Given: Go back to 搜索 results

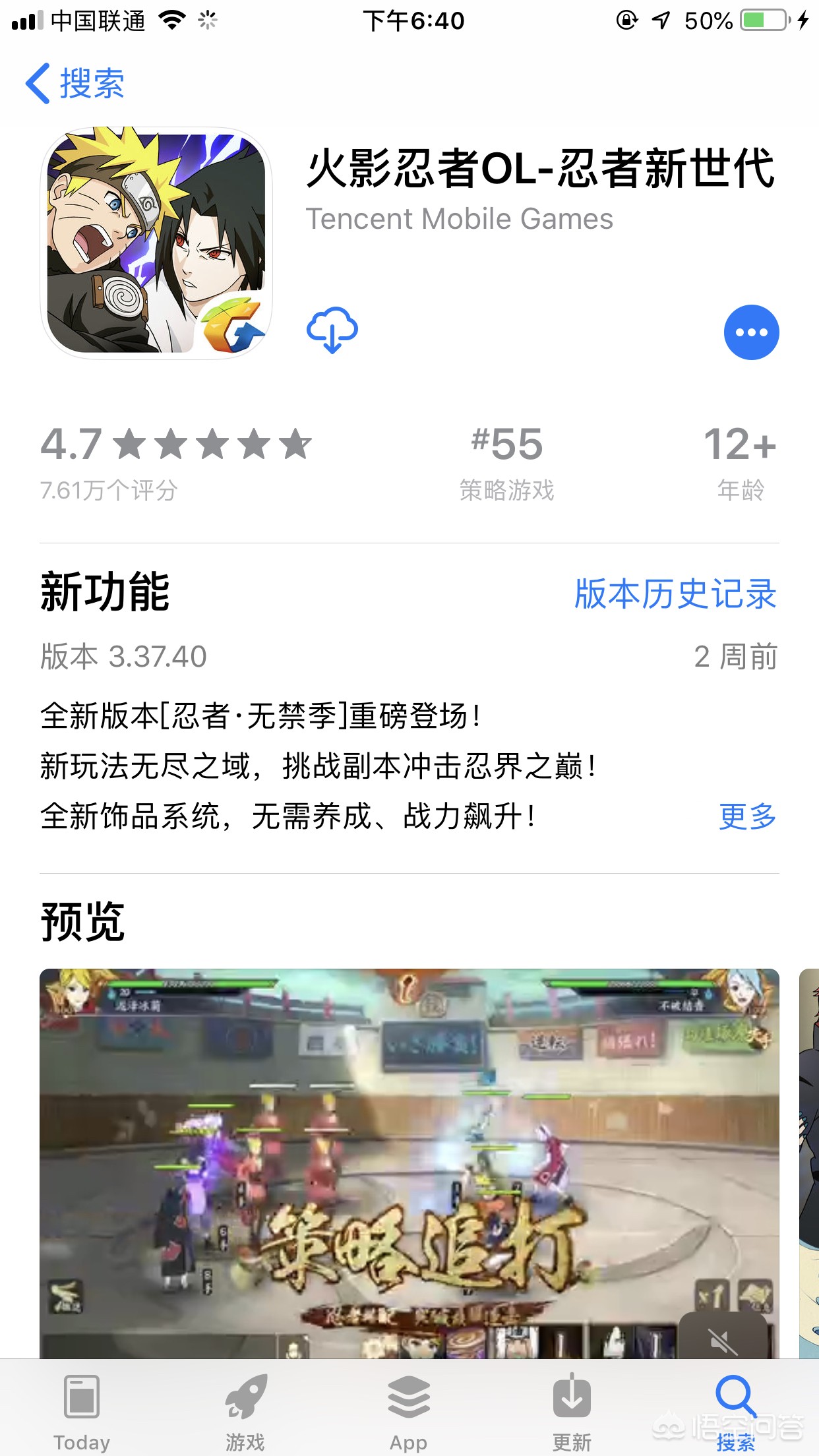Looking at the screenshot, I should (x=75, y=84).
